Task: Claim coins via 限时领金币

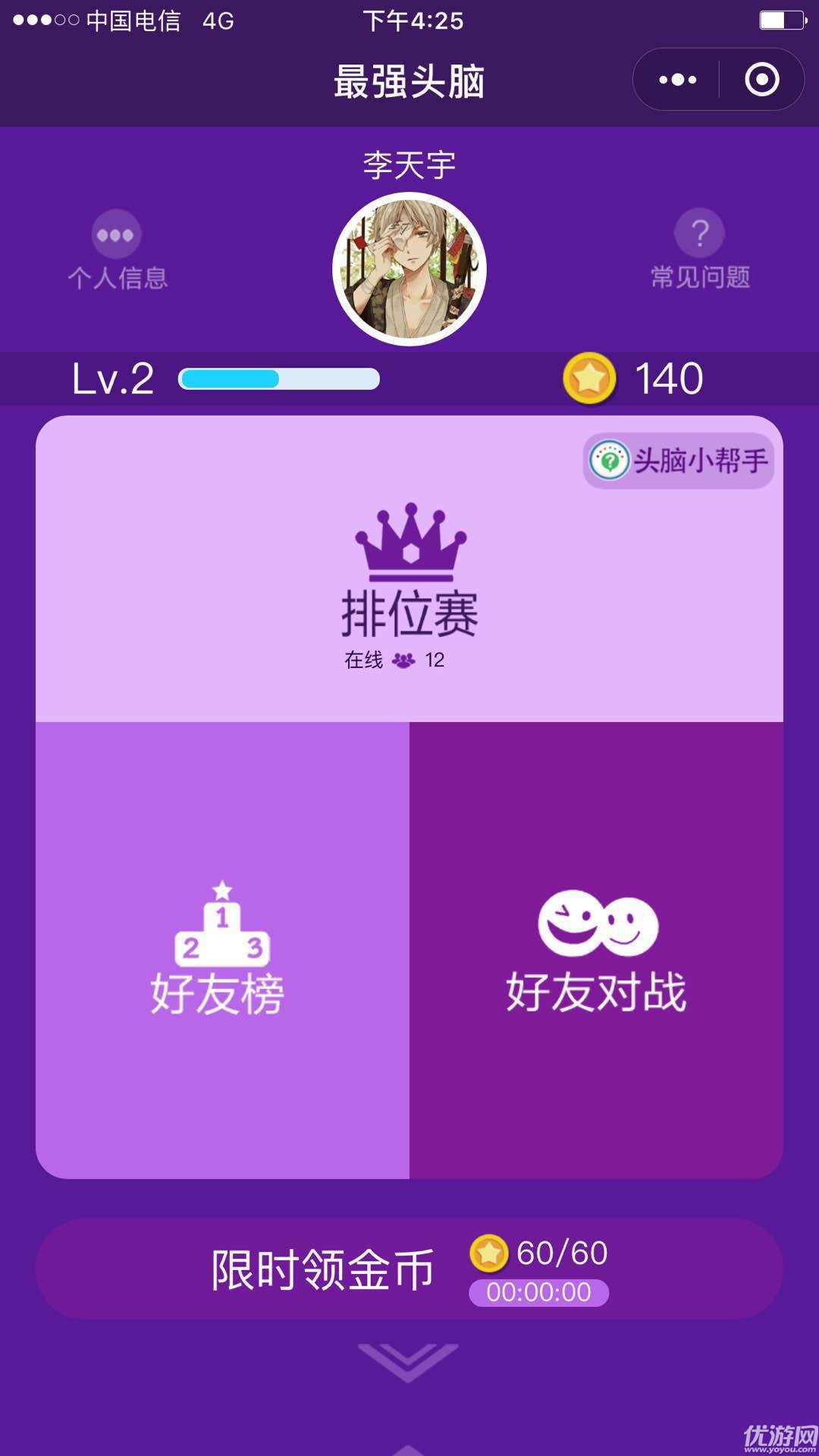Action: point(409,1269)
